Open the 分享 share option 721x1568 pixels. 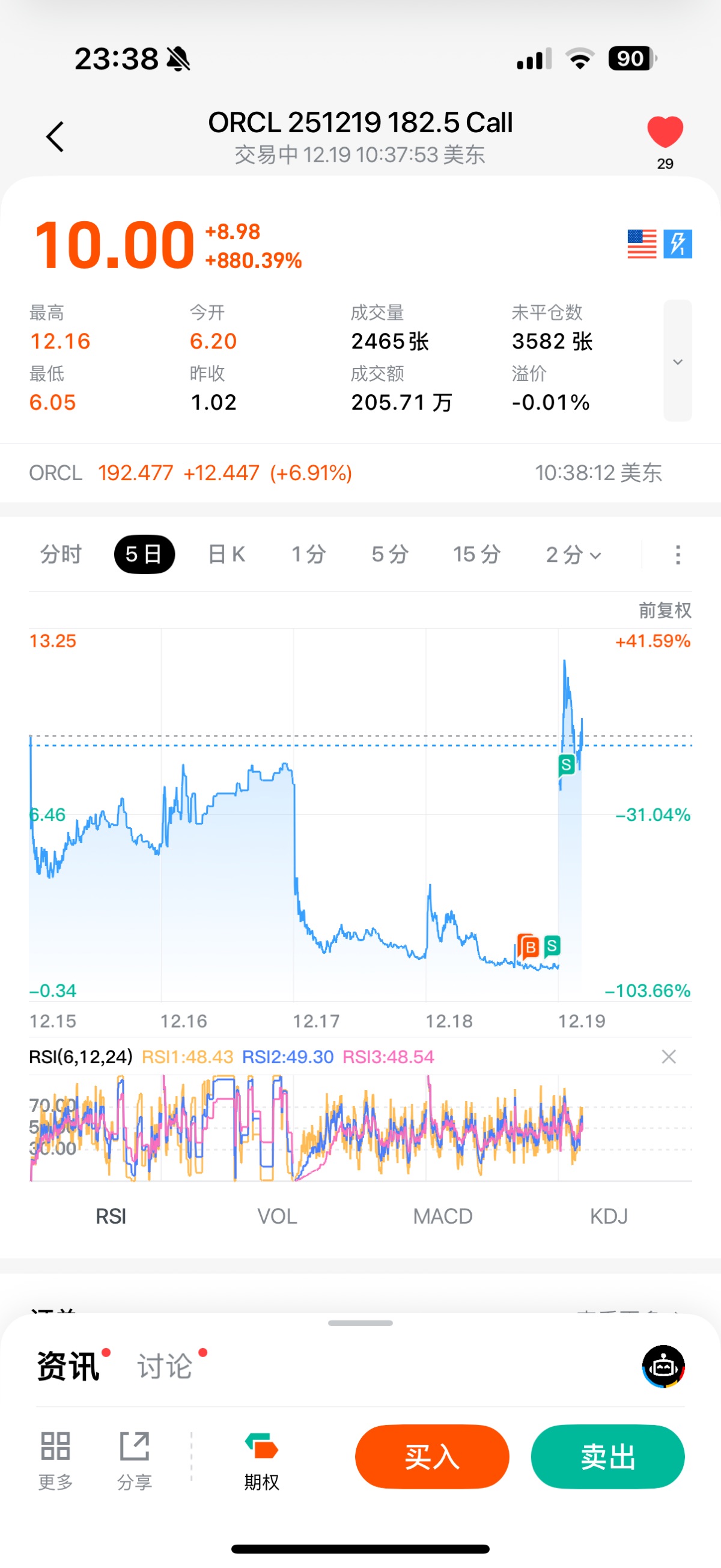[x=135, y=1460]
